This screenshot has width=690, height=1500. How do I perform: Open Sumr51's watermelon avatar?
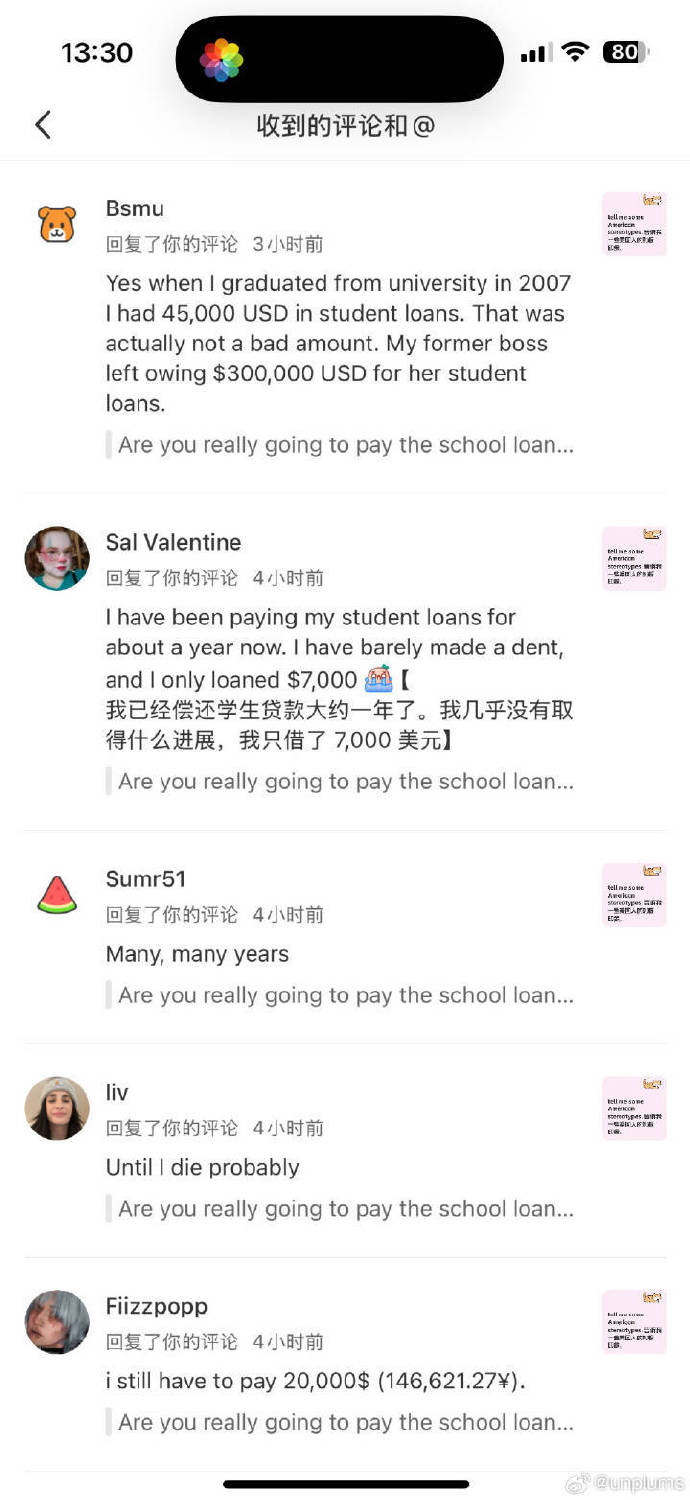click(57, 894)
